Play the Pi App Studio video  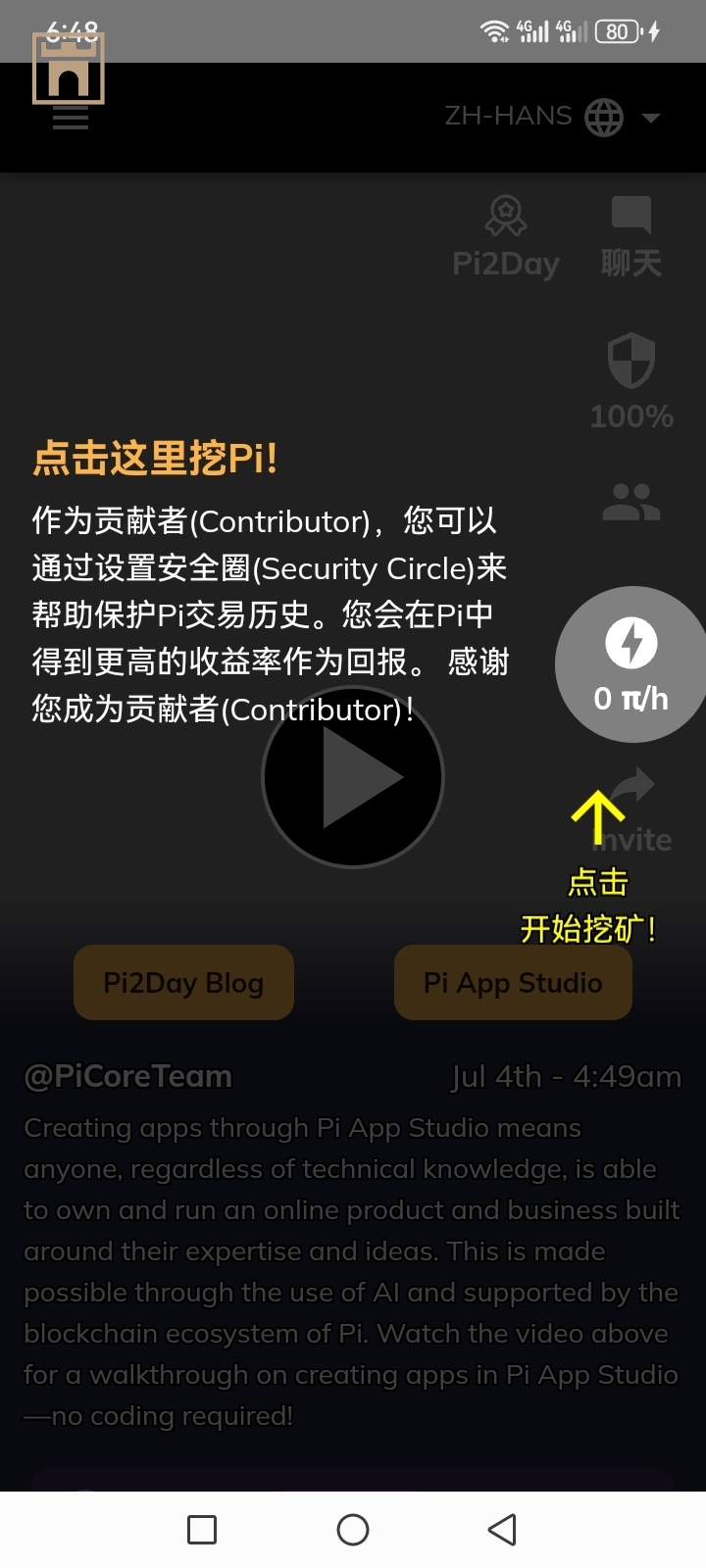(x=353, y=777)
